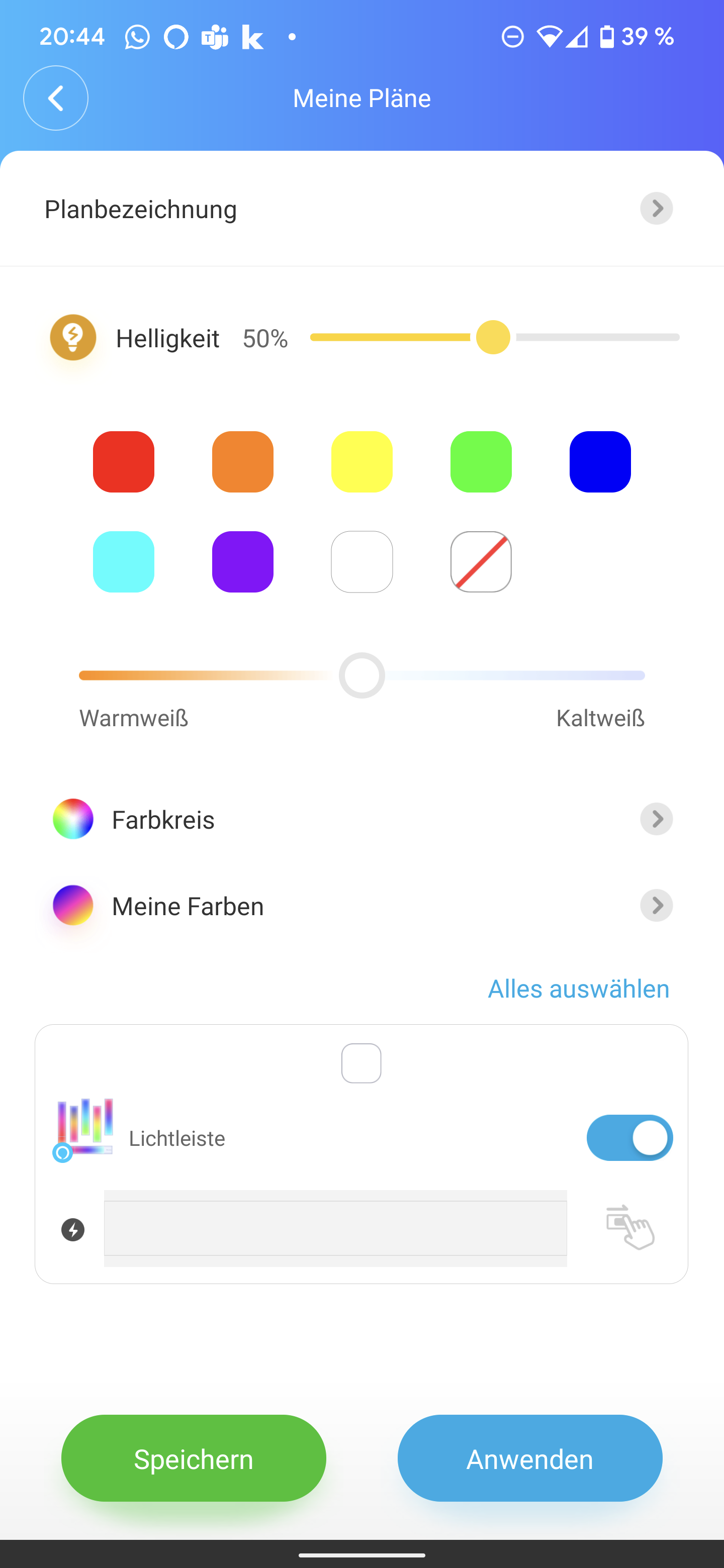Screen dimensions: 724x1568
Task: Choose the blue color swatch
Action: tap(600, 461)
